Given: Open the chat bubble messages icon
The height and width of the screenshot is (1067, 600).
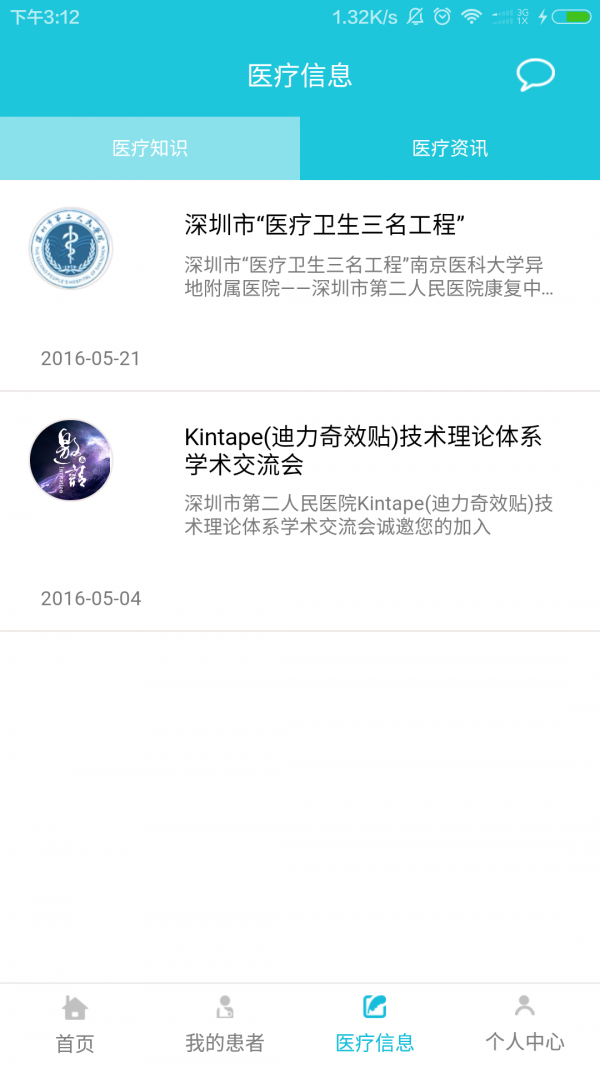Looking at the screenshot, I should [x=535, y=75].
